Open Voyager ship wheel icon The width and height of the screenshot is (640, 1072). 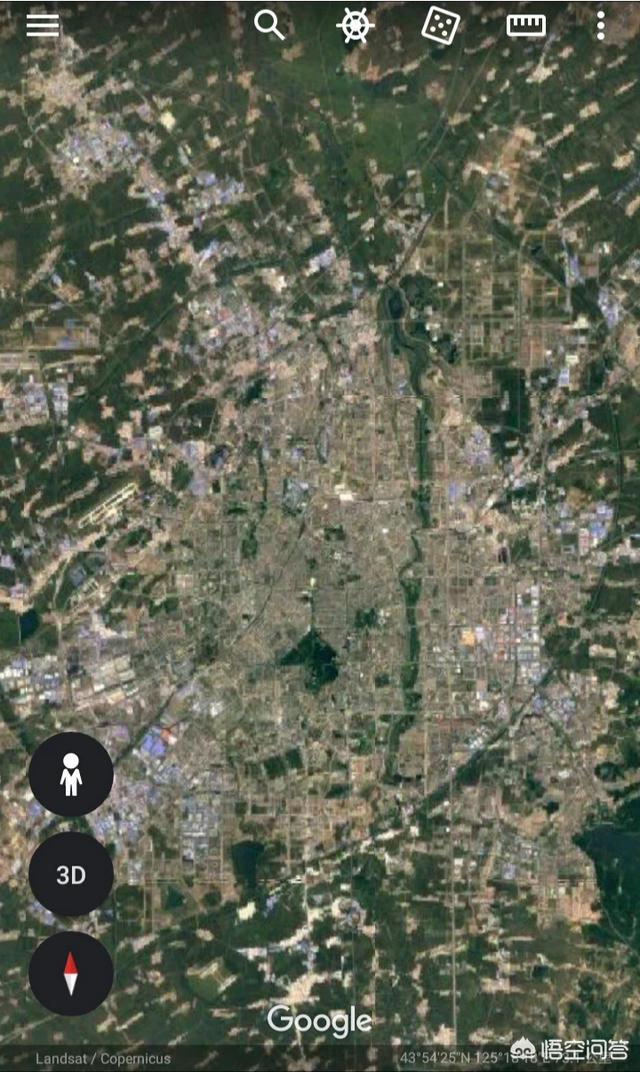355,26
